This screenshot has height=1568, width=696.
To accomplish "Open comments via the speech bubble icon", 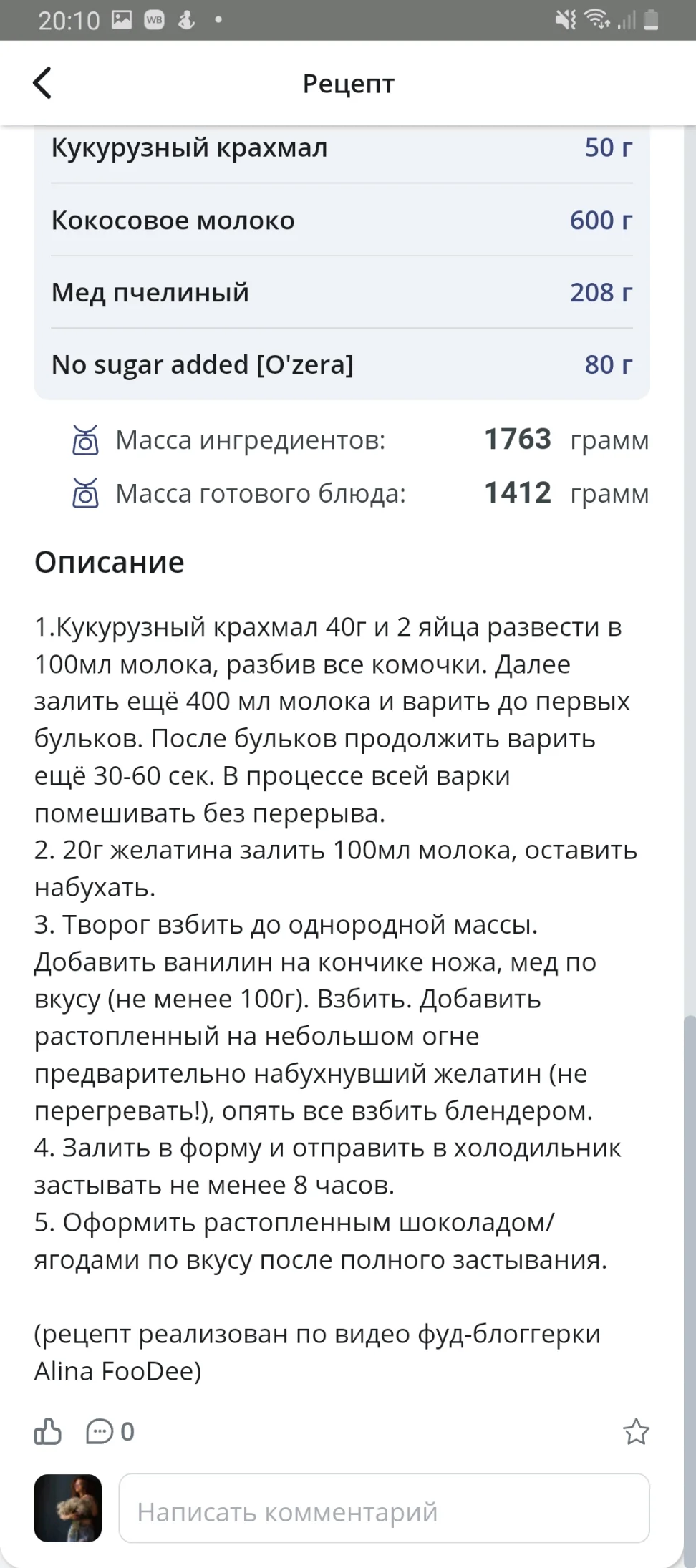I will (99, 1432).
